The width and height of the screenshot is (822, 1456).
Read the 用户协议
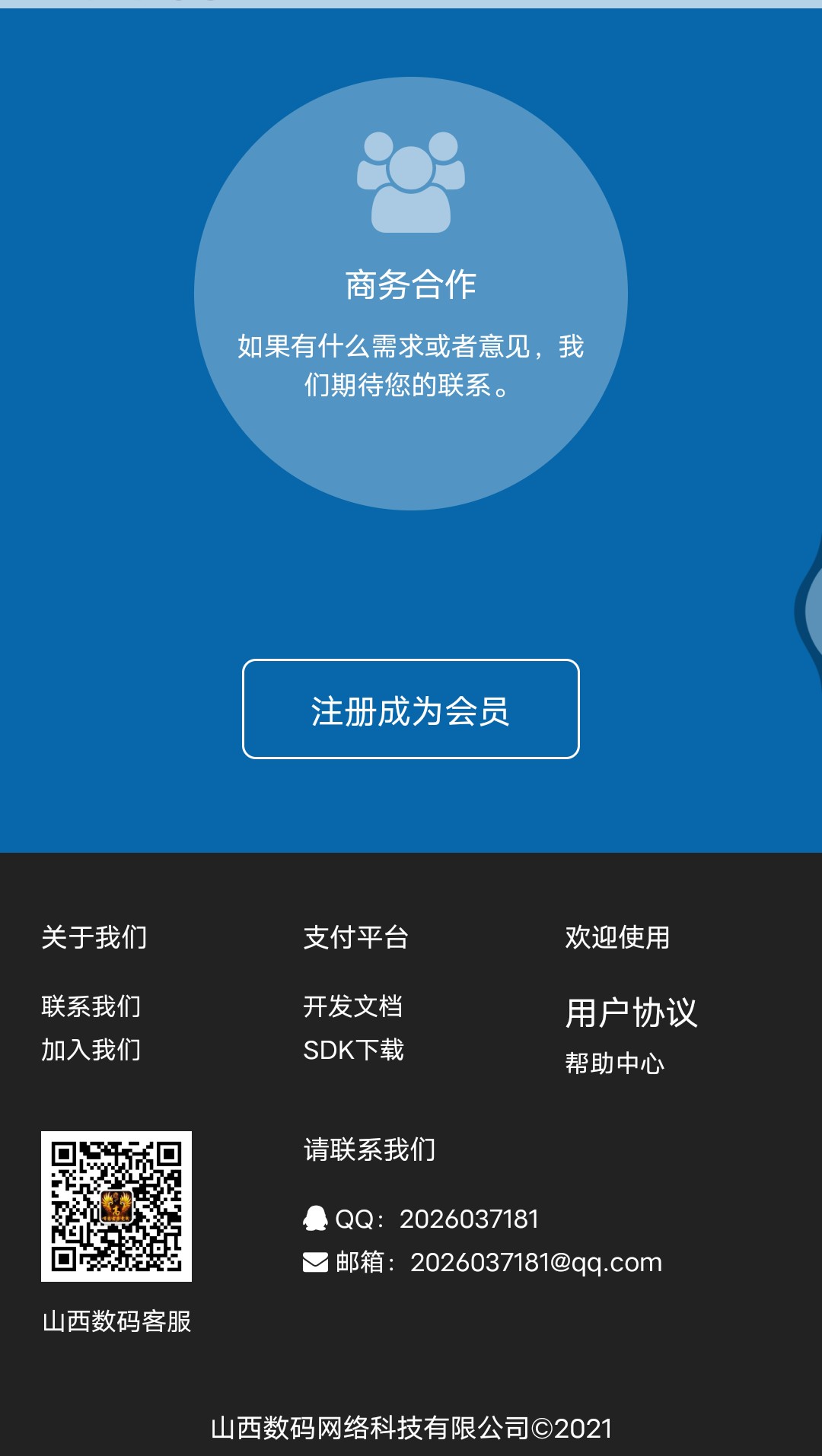631,1013
